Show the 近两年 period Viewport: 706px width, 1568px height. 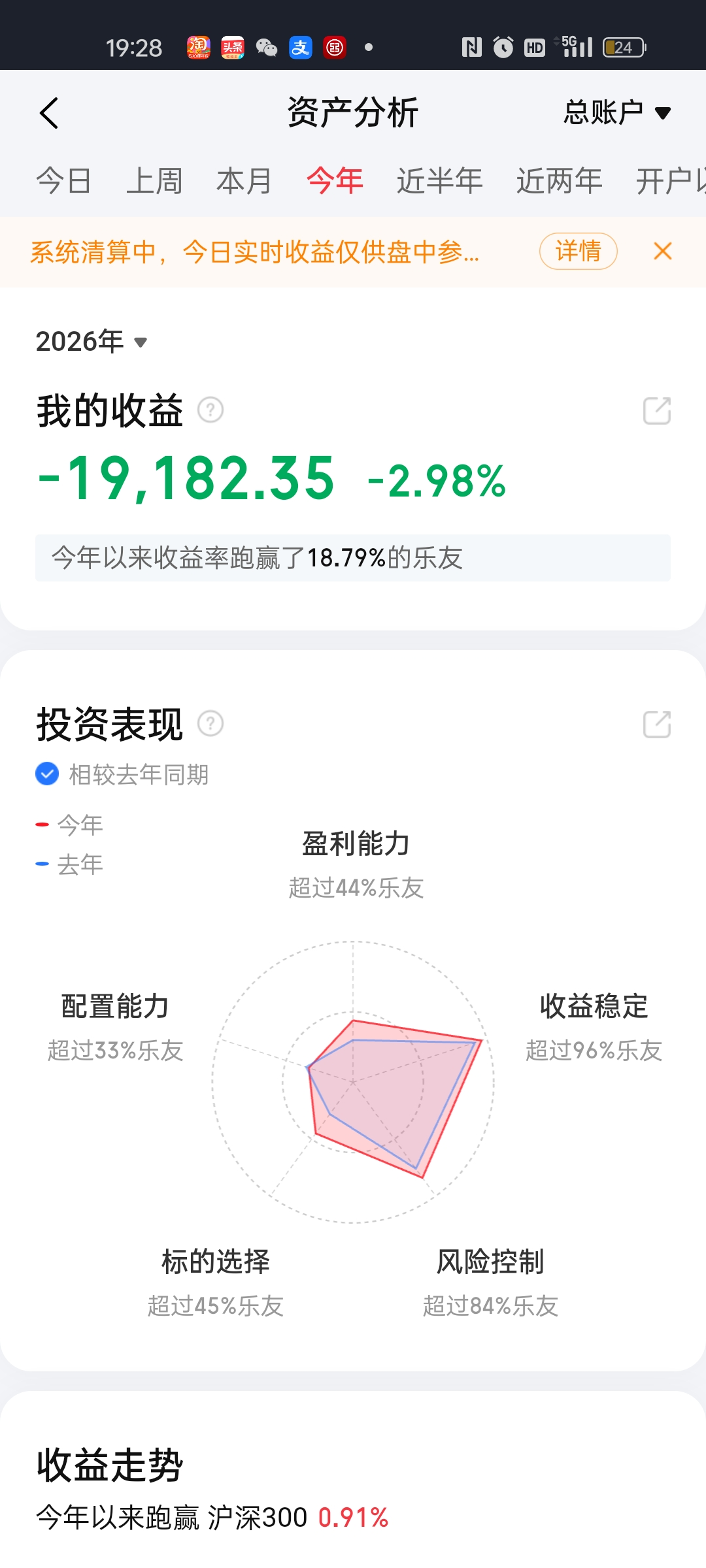tap(559, 181)
